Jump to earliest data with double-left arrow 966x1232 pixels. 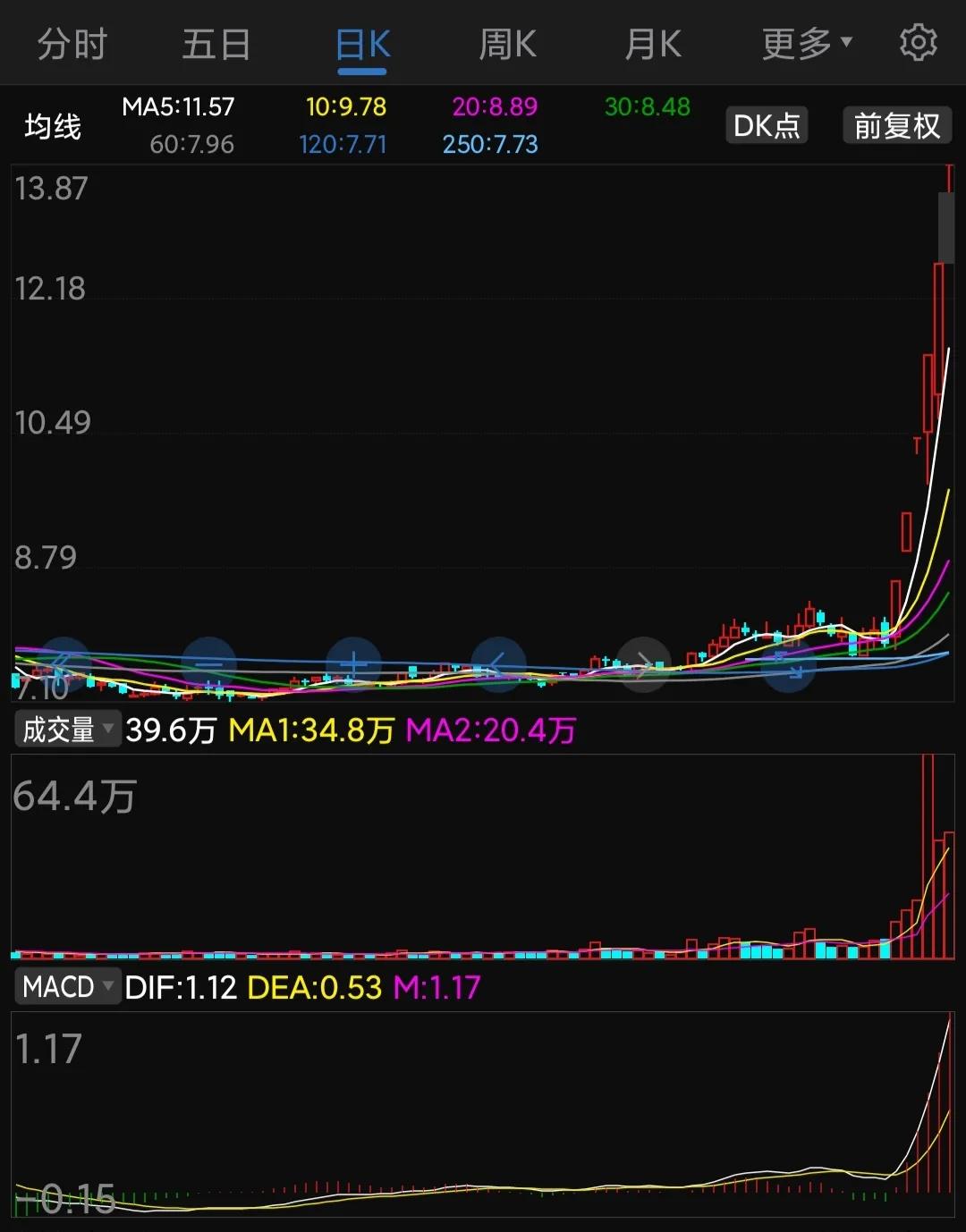[x=63, y=664]
